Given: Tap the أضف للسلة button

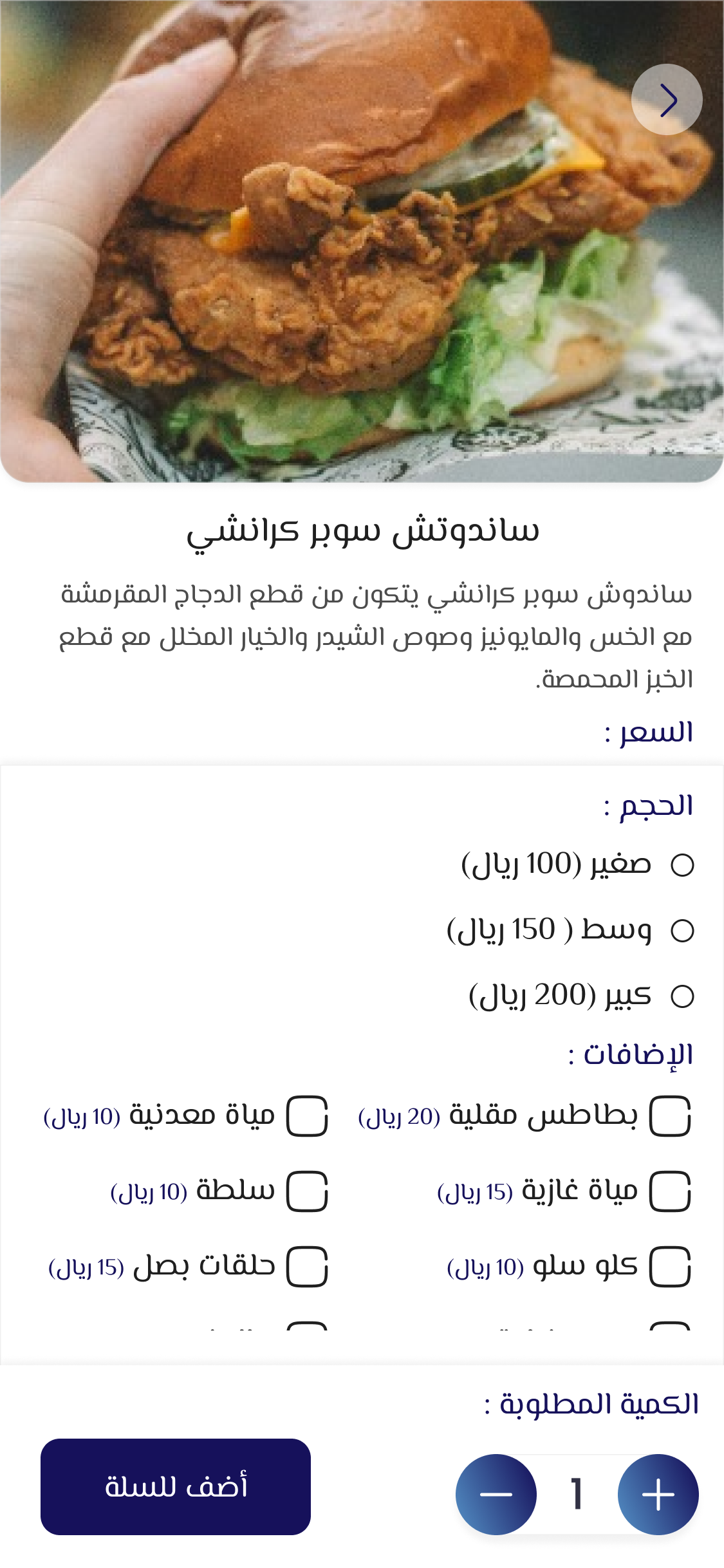Looking at the screenshot, I should (x=176, y=1487).
